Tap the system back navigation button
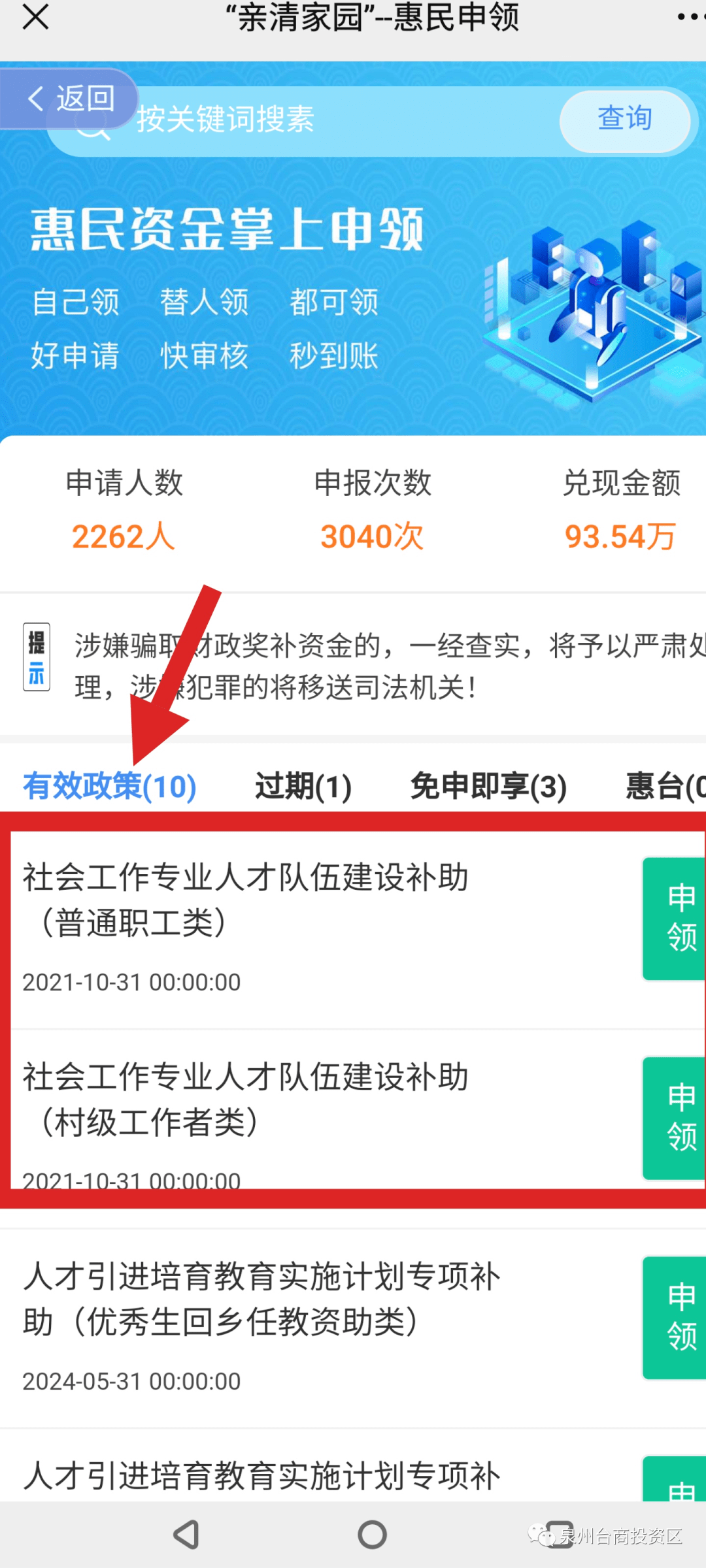Viewport: 706px width, 1568px height. [186, 1535]
